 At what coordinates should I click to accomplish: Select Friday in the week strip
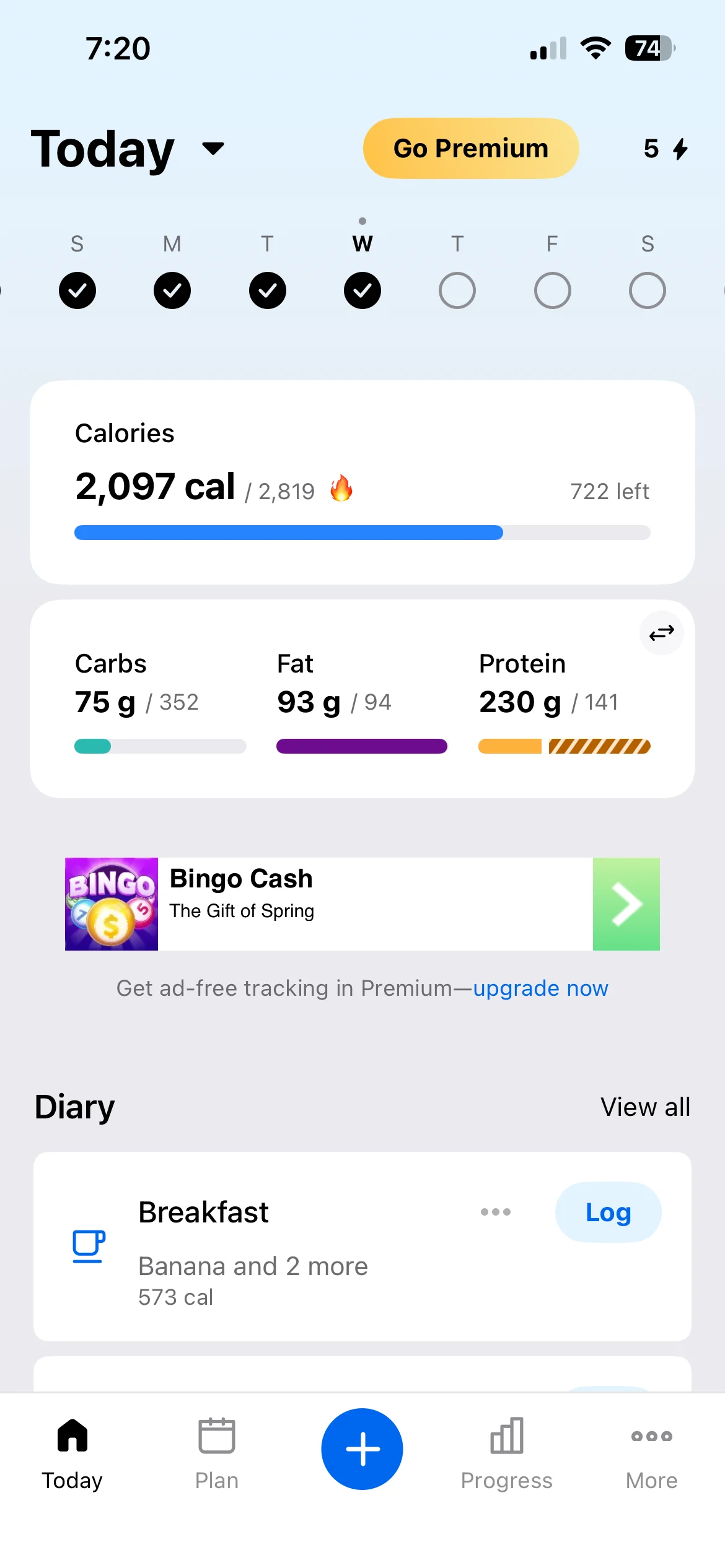(x=551, y=290)
